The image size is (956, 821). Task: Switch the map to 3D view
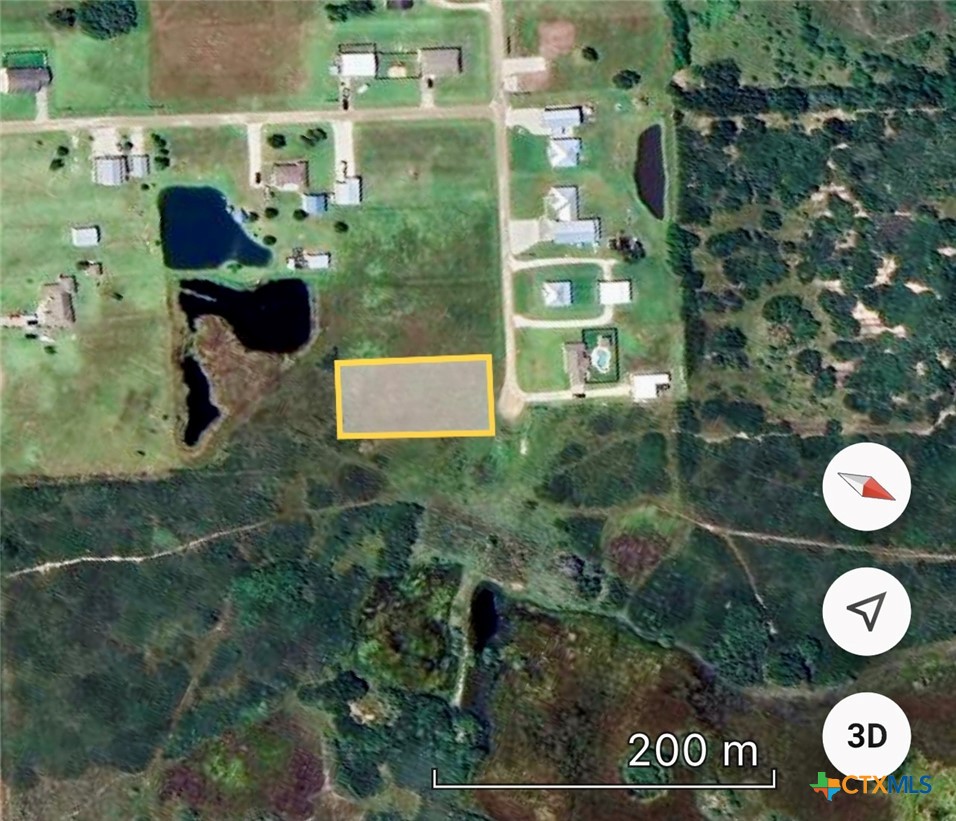(866, 736)
